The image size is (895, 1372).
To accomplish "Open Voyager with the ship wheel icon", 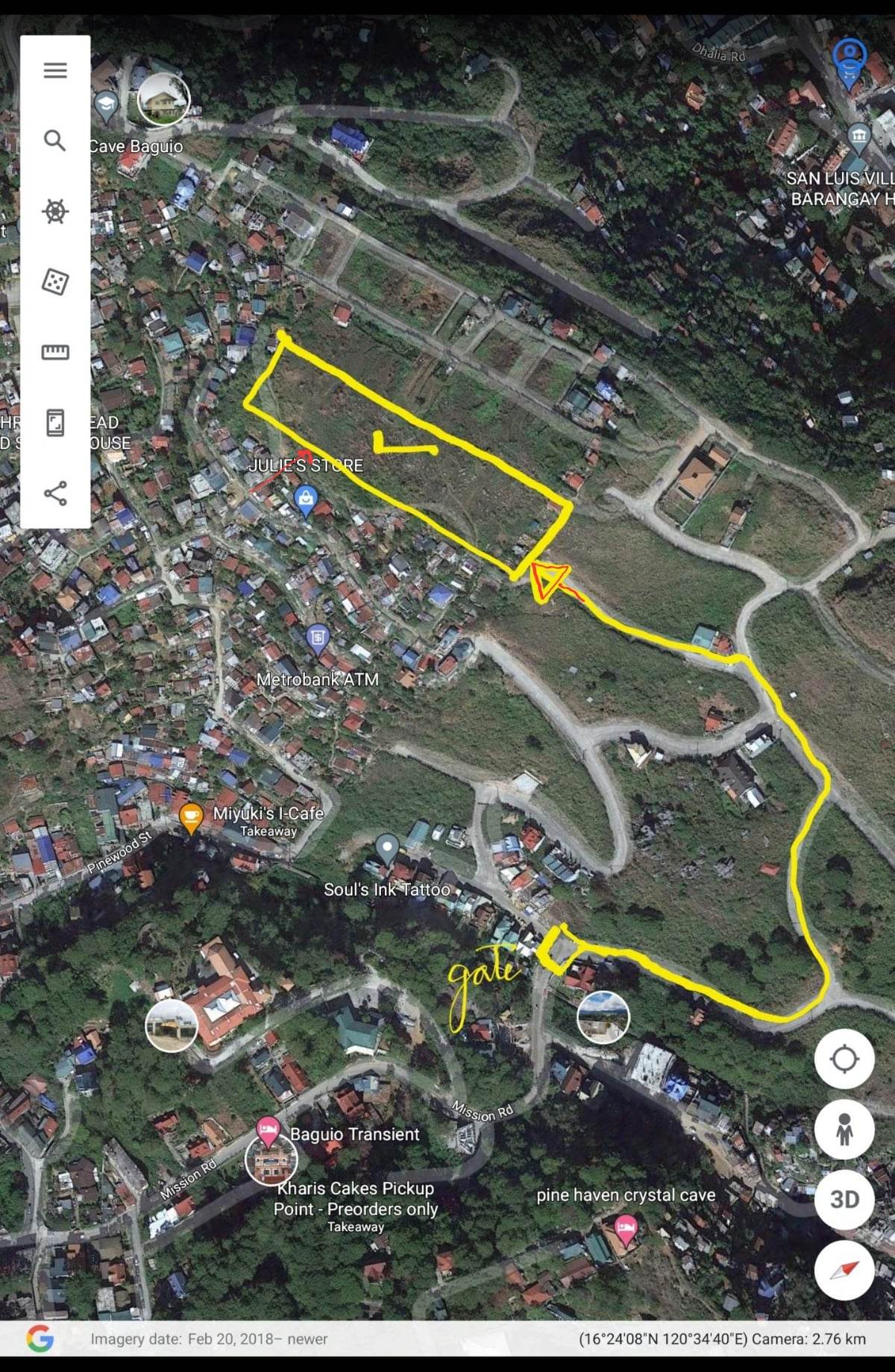I will [x=55, y=211].
